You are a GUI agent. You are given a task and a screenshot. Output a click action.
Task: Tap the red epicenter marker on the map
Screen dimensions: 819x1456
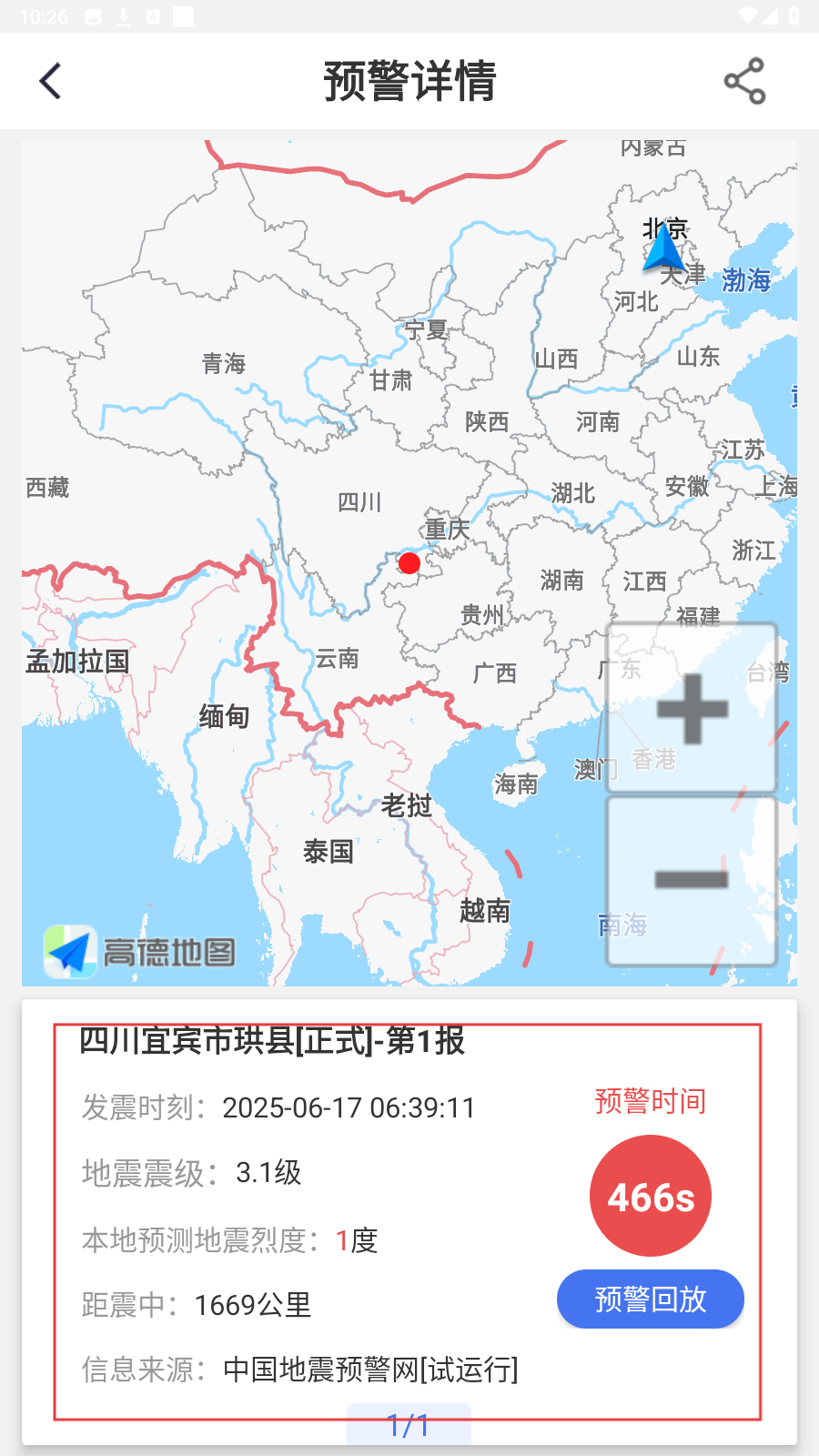click(409, 563)
